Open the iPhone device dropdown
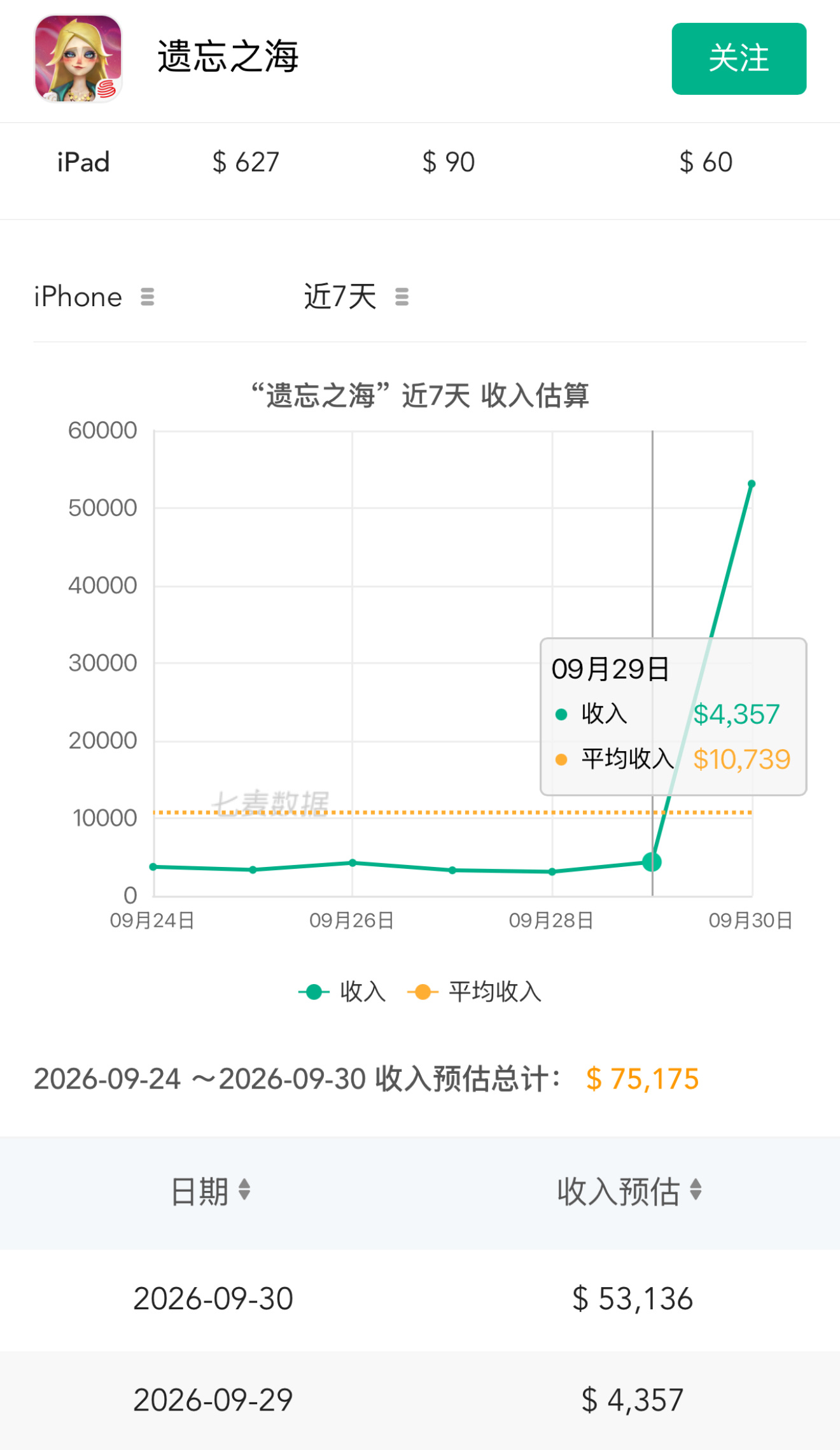 click(x=94, y=297)
